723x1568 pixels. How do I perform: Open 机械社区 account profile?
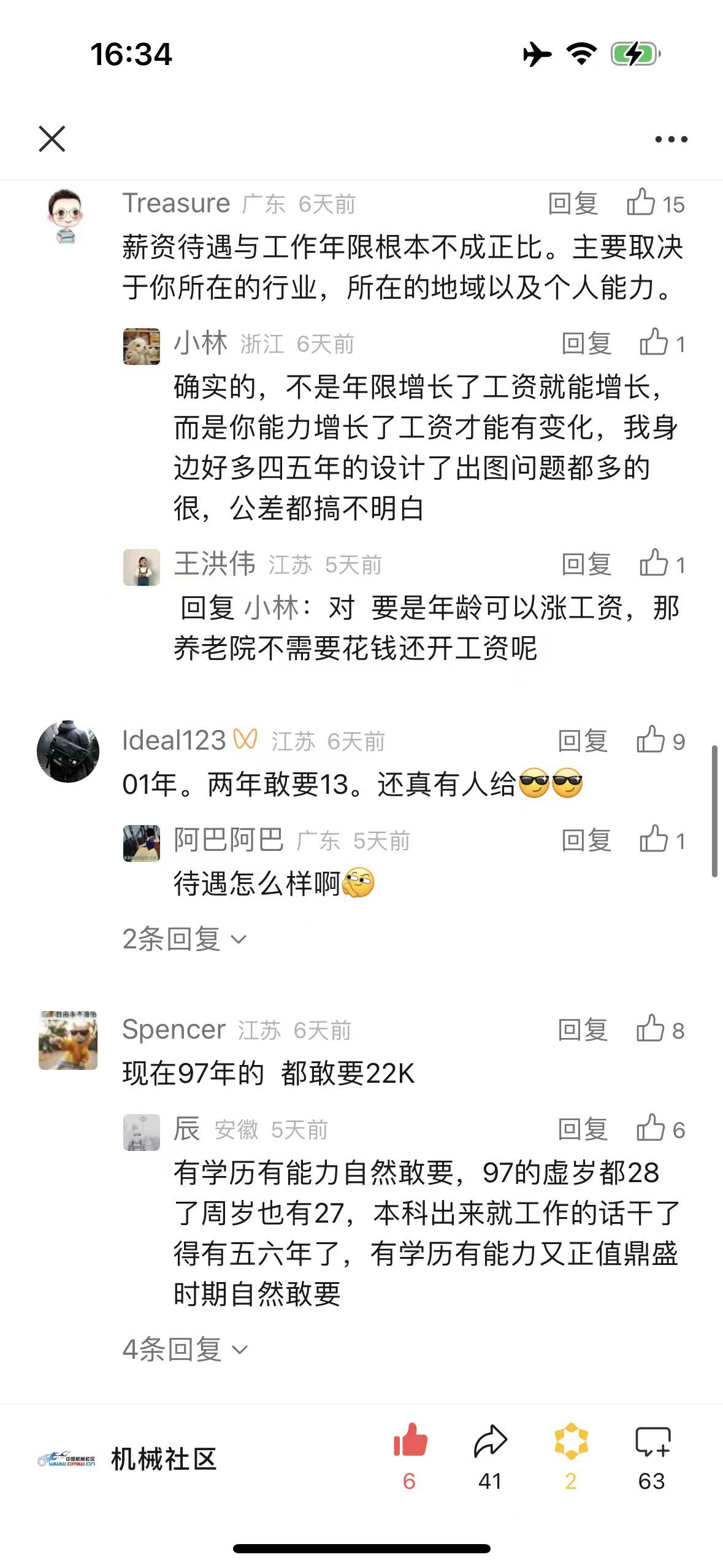coord(128,1458)
